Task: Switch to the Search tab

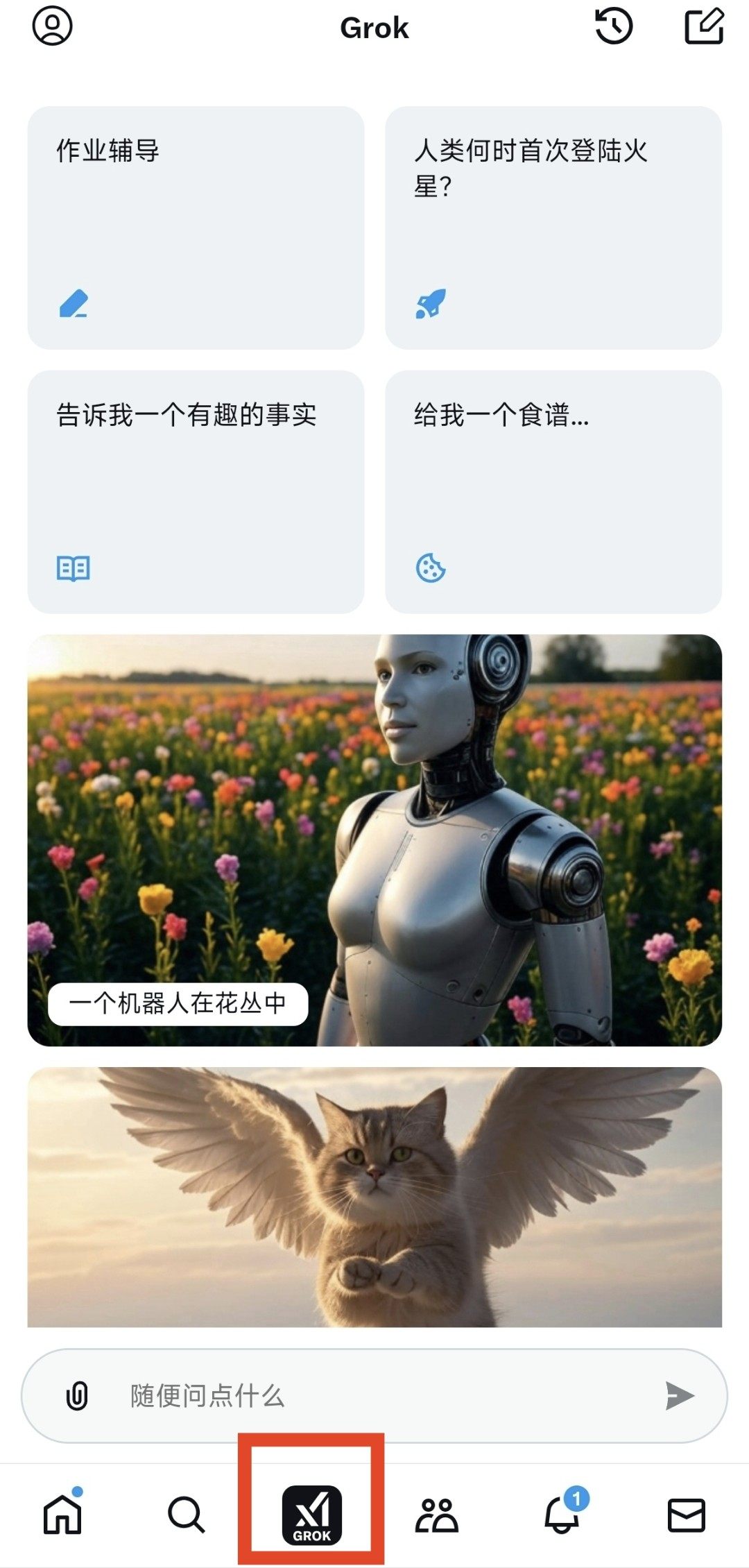Action: (186, 1514)
